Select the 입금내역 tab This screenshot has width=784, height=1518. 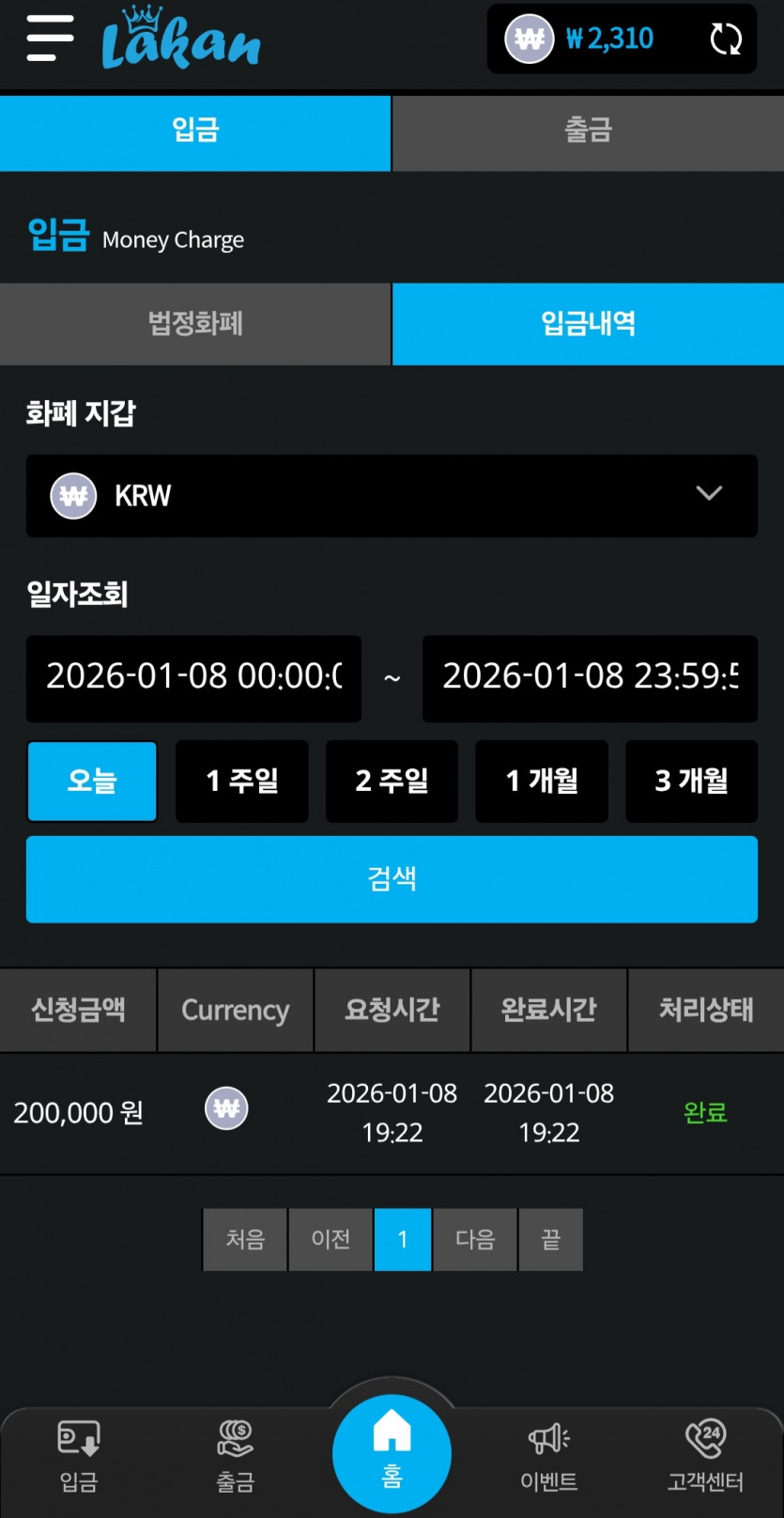588,324
